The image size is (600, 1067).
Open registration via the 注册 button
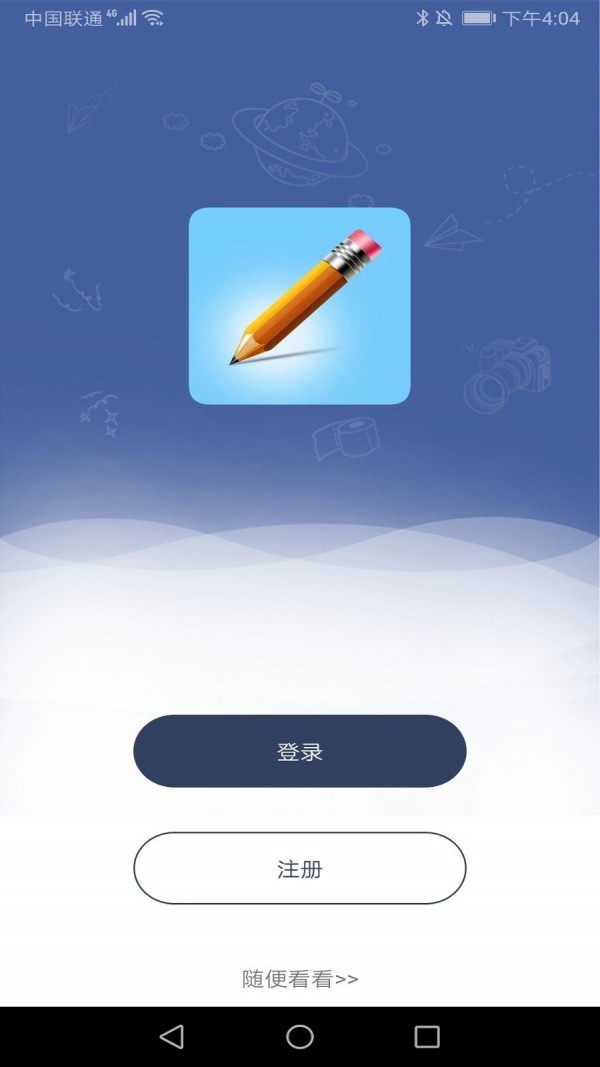[x=300, y=868]
